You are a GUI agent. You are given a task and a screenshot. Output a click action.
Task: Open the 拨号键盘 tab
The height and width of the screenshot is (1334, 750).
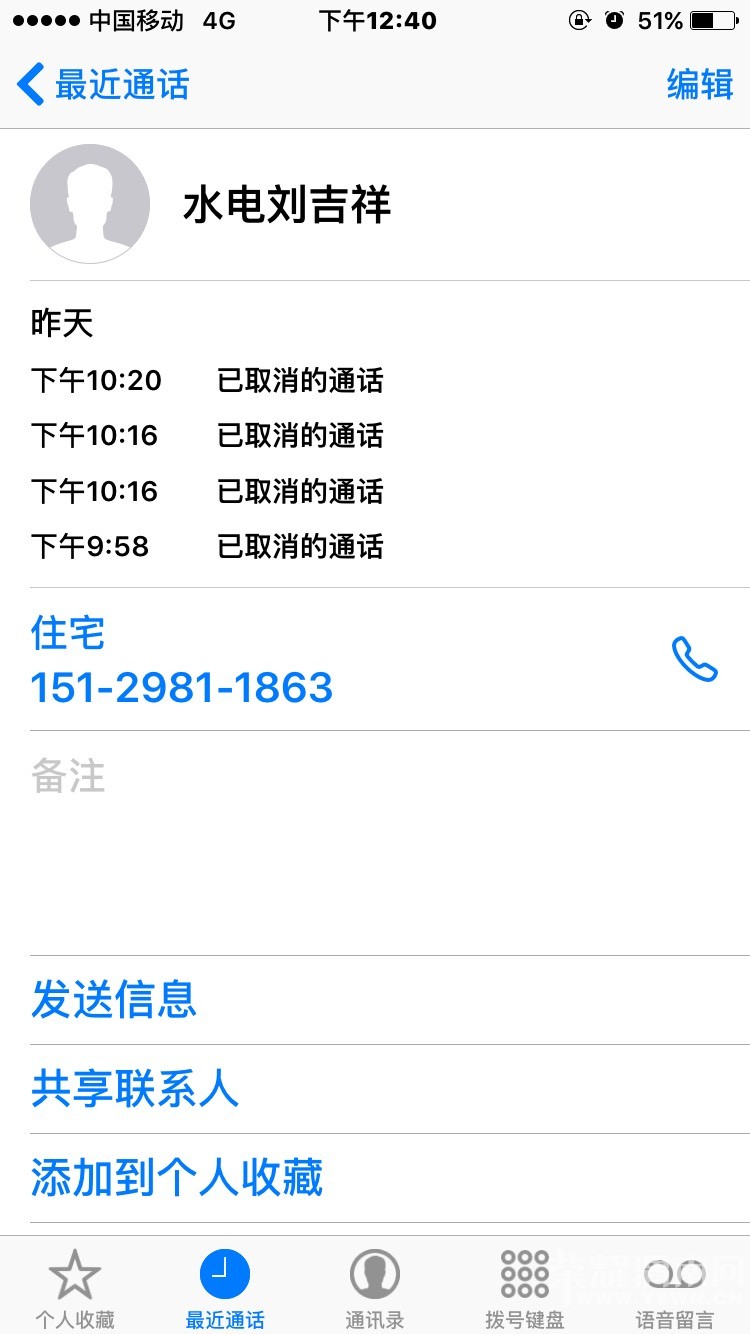tap(525, 1290)
